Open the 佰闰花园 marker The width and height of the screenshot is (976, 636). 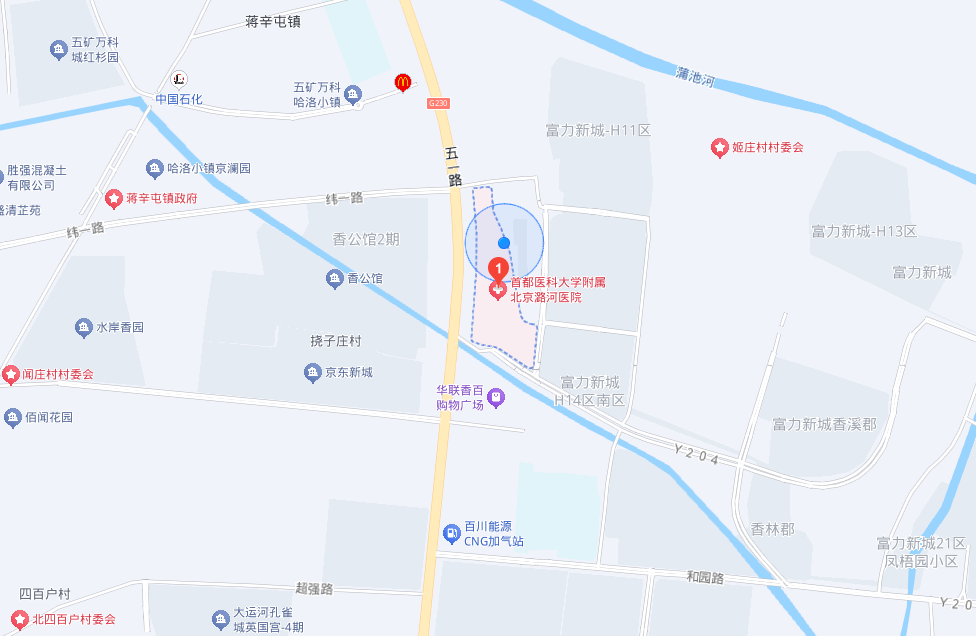click(x=12, y=417)
